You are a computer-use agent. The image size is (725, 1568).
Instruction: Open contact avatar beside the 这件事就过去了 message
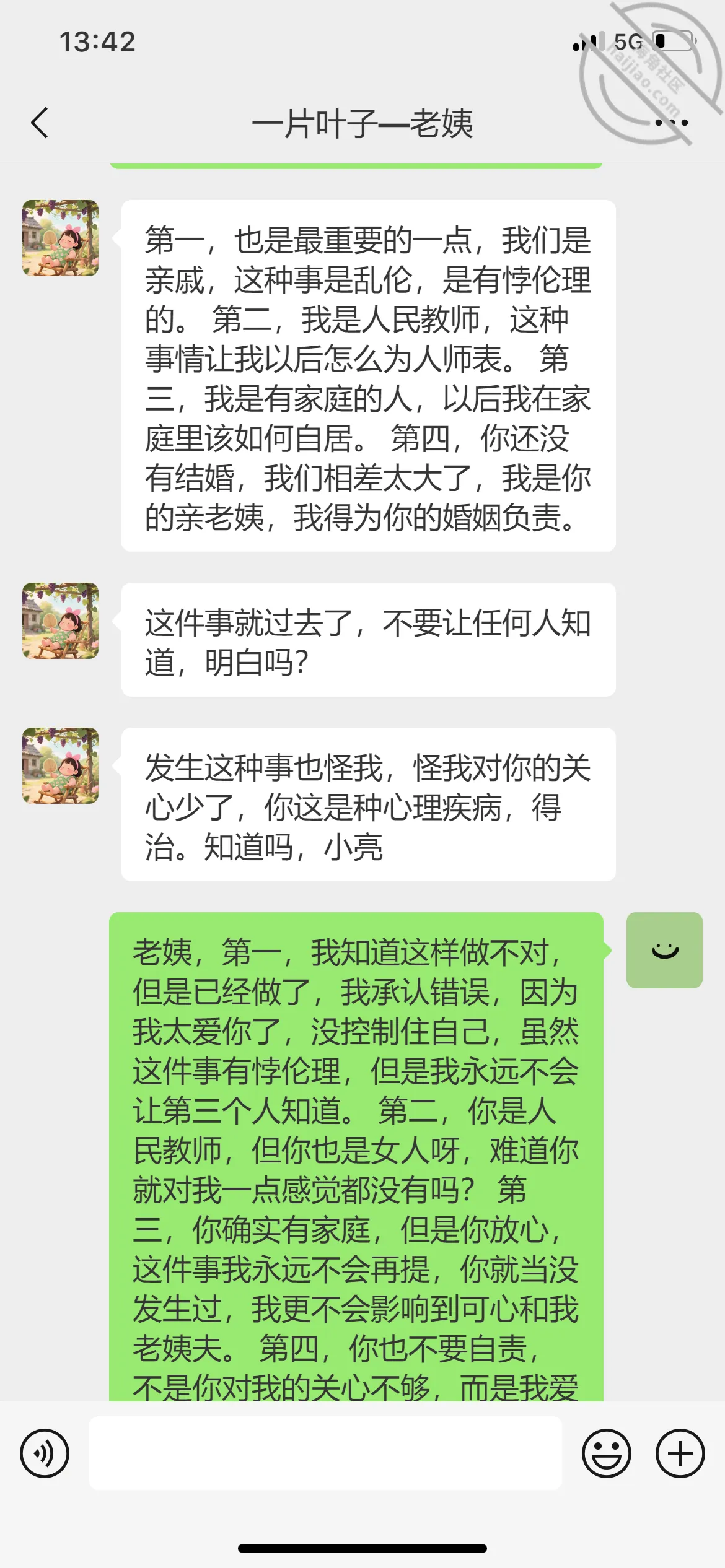point(61,621)
